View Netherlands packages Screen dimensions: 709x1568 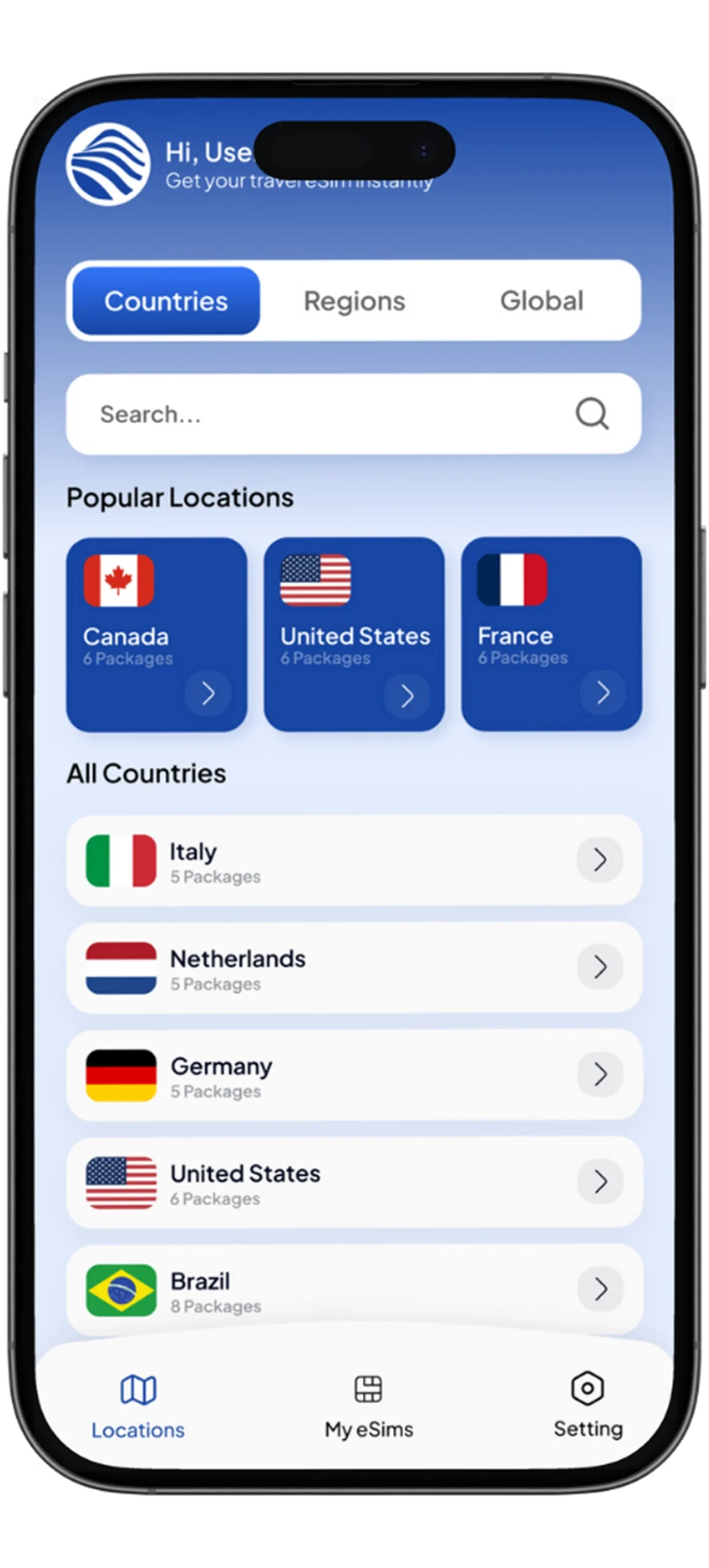click(354, 968)
